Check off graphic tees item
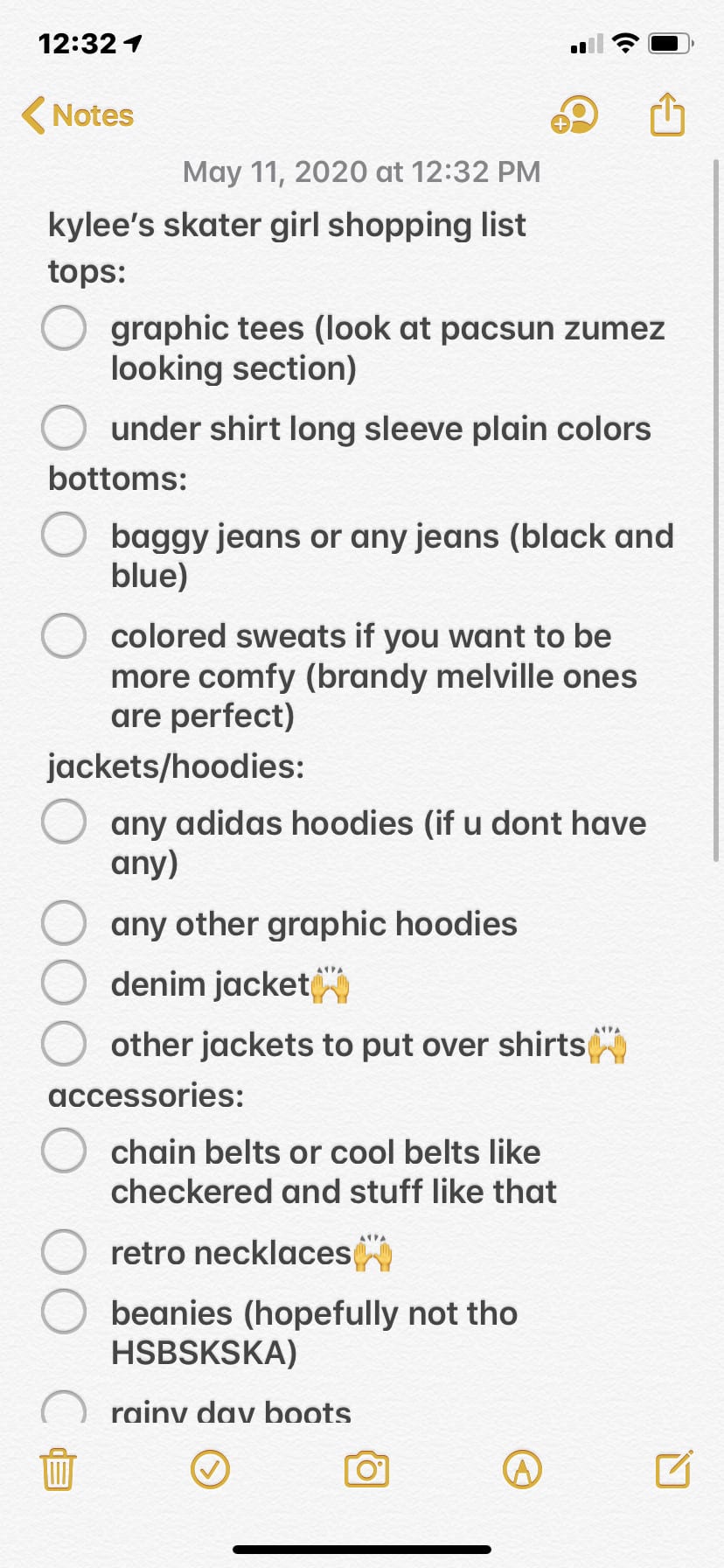The image size is (724, 1568). click(x=64, y=328)
